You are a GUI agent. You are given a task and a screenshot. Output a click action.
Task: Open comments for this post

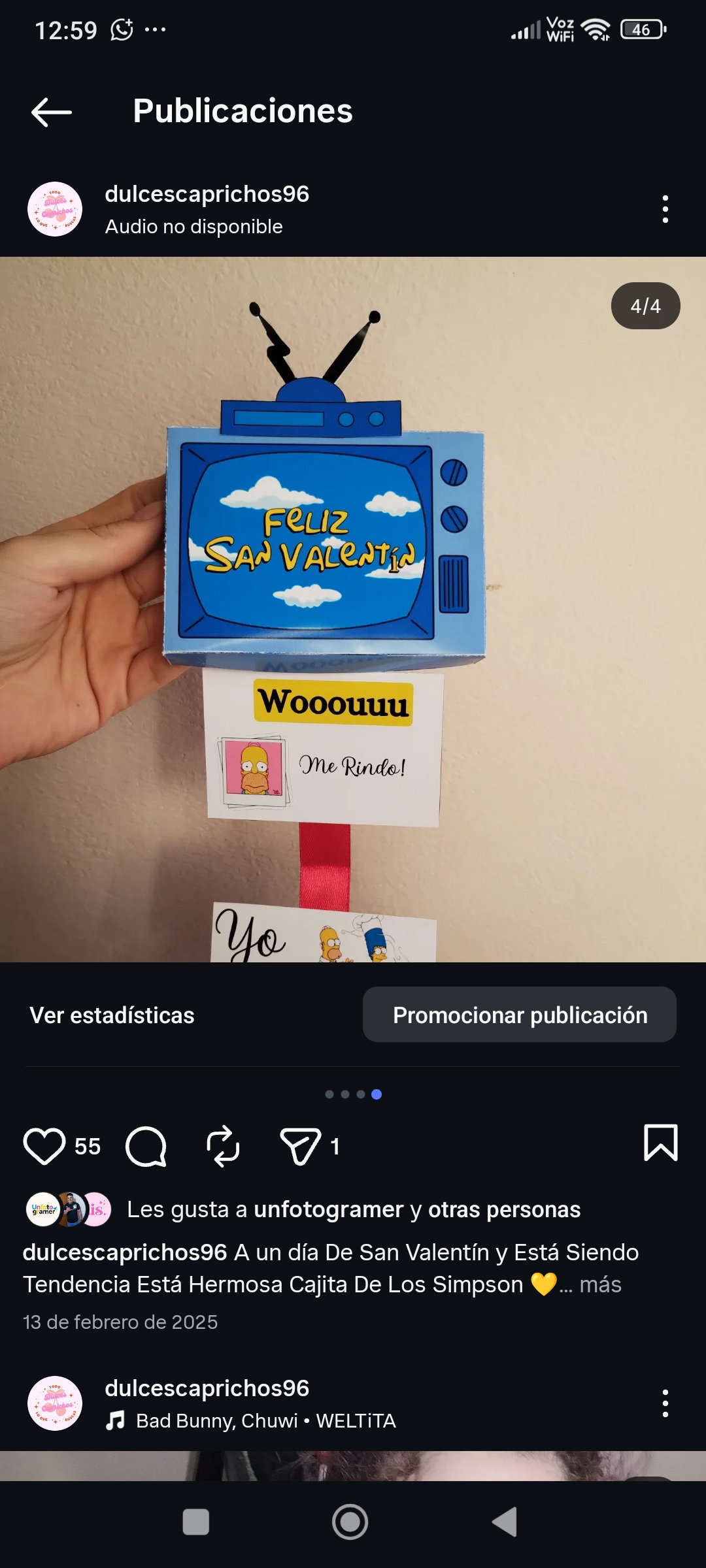click(x=146, y=1146)
